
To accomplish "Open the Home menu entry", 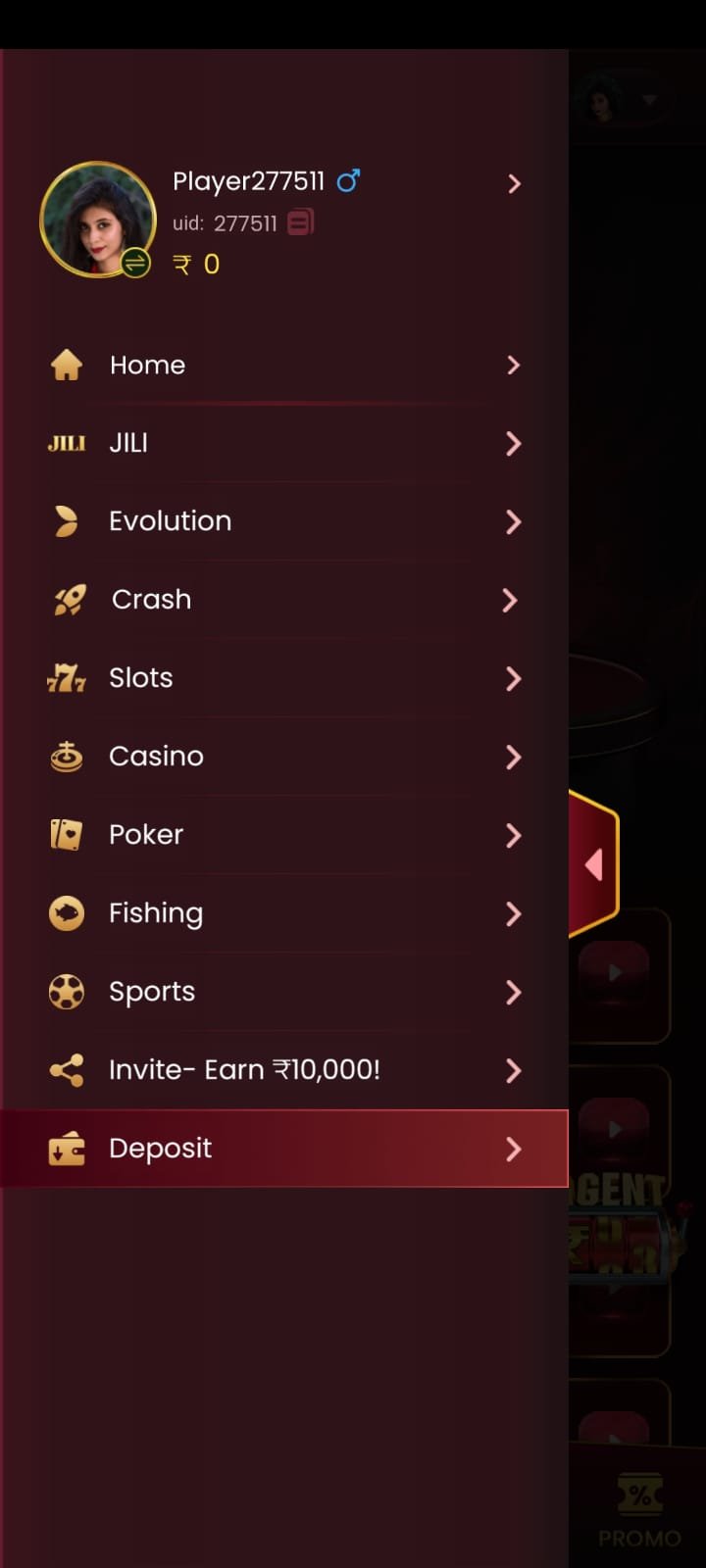I will (147, 364).
